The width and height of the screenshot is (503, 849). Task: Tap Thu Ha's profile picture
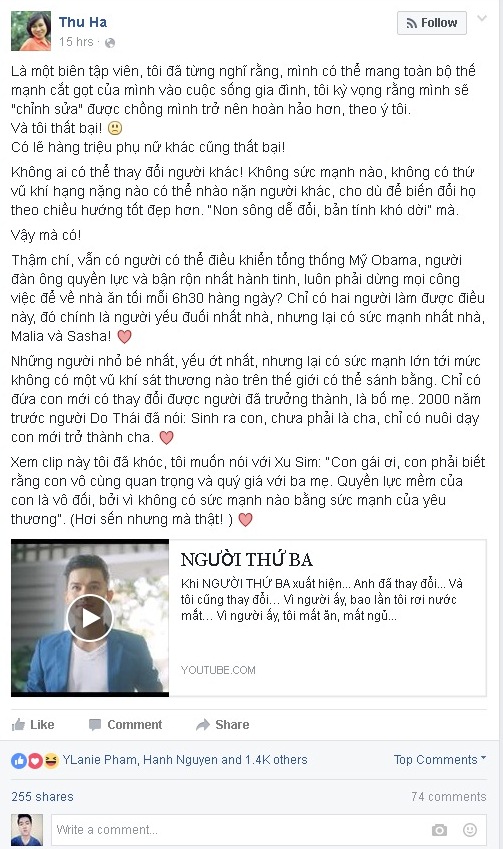coord(31,31)
